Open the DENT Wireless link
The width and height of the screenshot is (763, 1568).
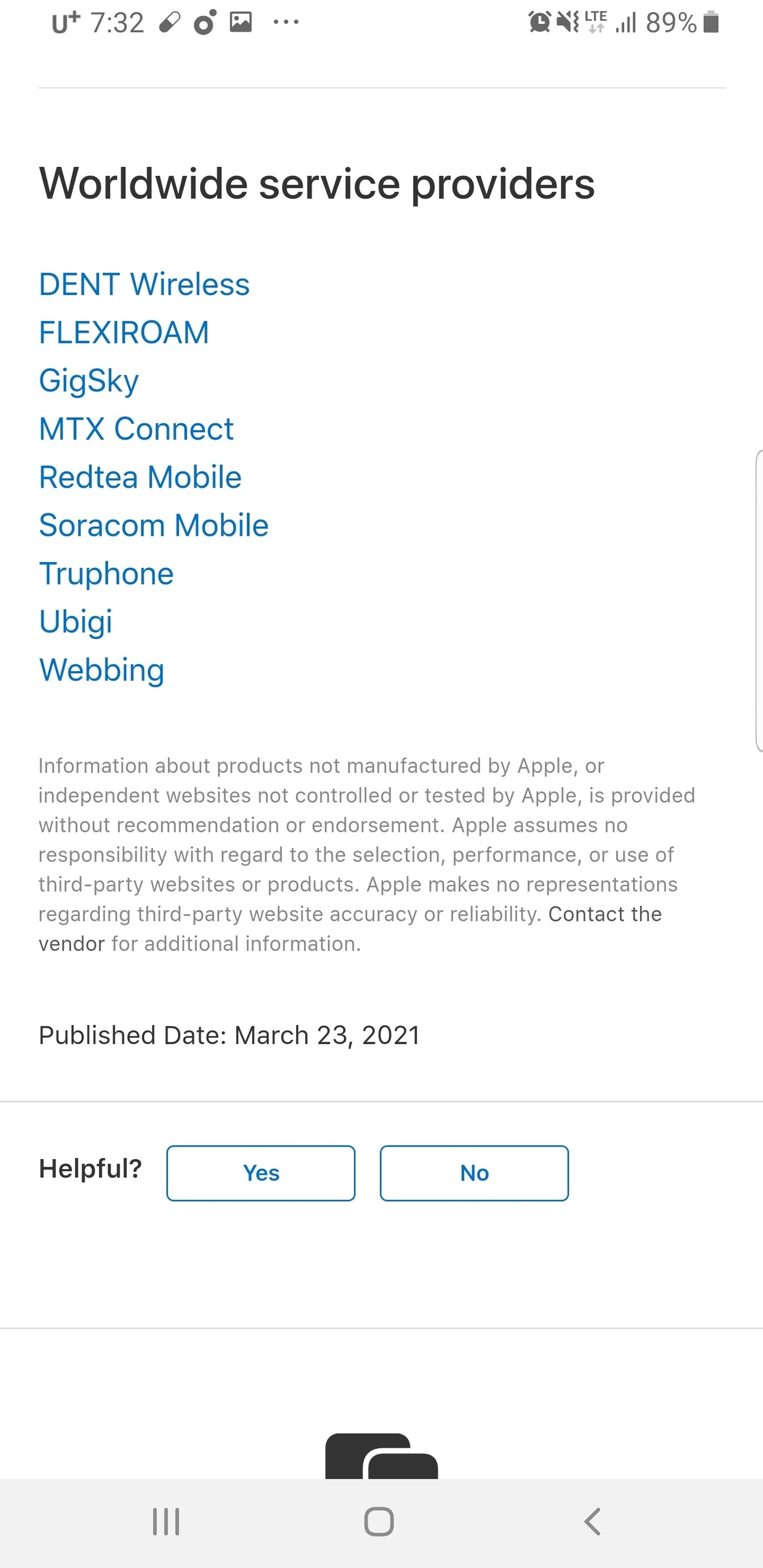tap(144, 284)
